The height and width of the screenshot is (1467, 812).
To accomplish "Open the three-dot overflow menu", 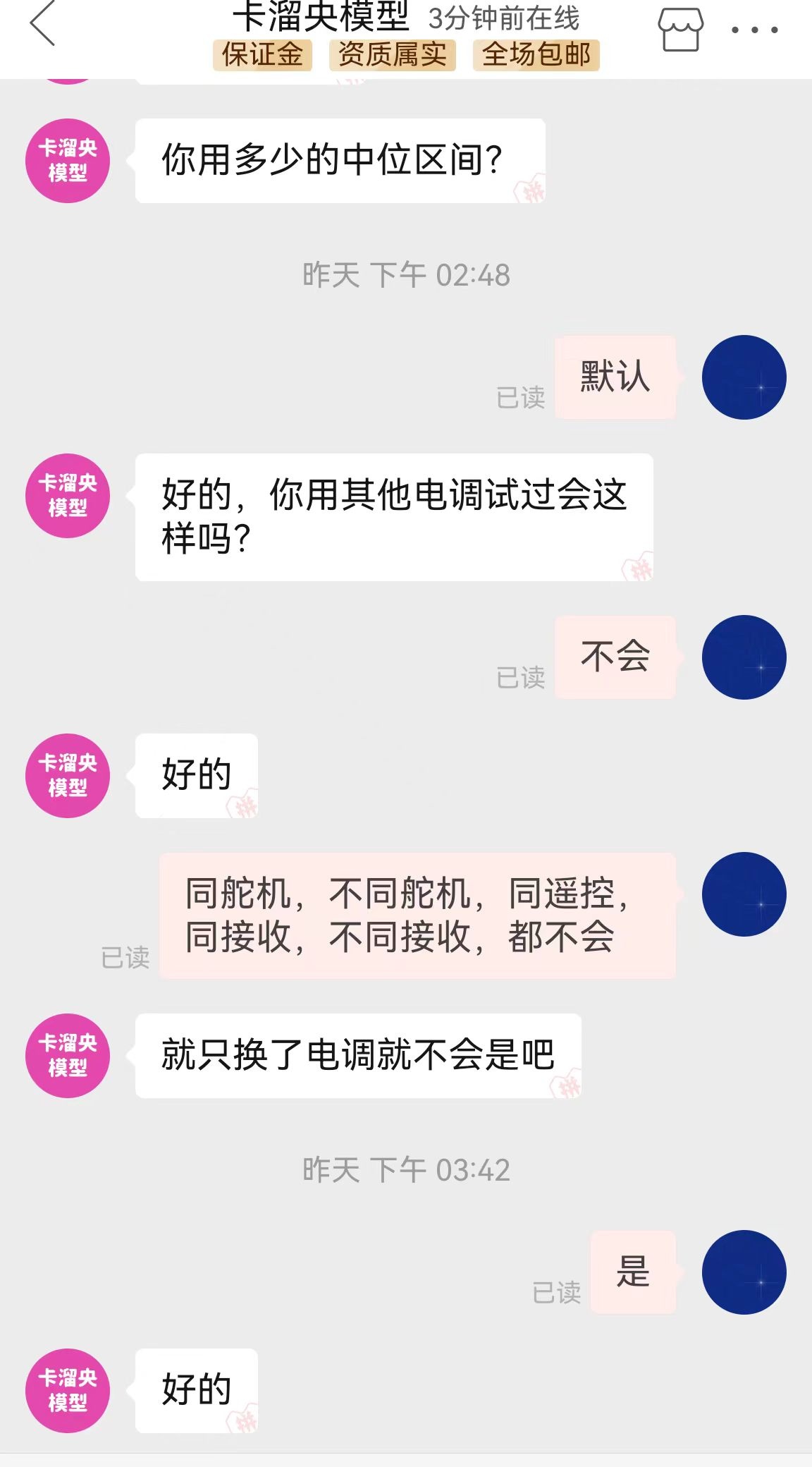I will 754,30.
